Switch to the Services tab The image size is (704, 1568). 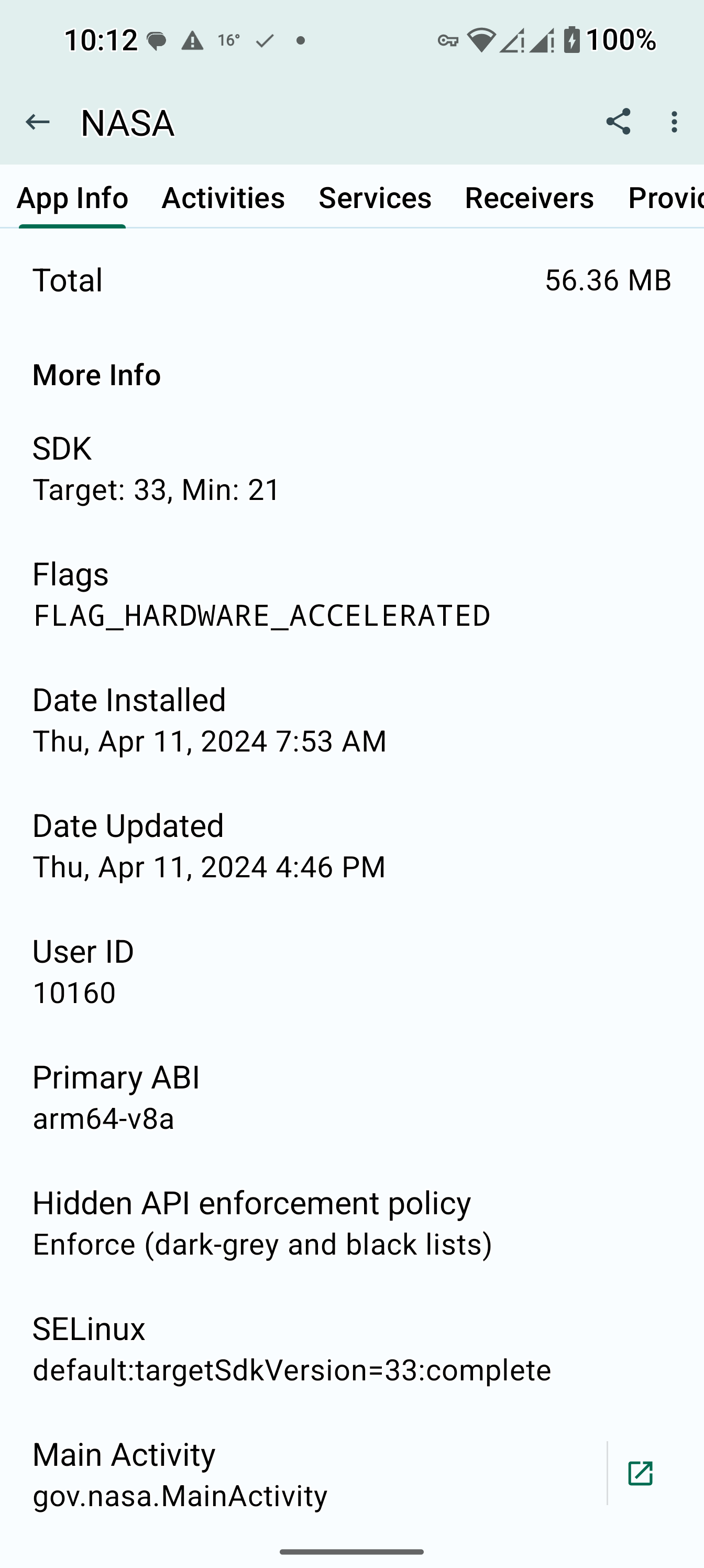point(375,198)
